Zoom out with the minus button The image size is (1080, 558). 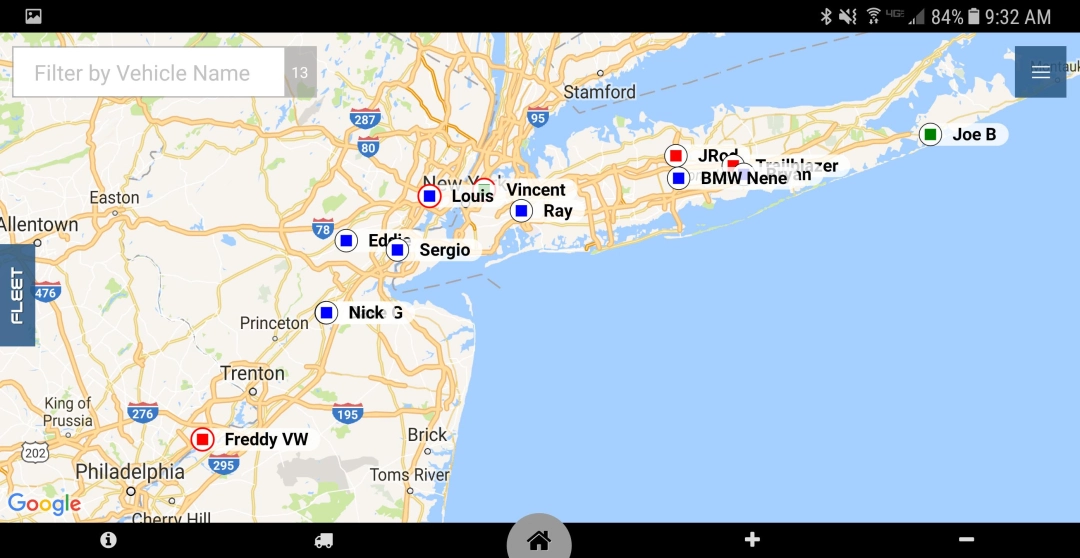(966, 540)
